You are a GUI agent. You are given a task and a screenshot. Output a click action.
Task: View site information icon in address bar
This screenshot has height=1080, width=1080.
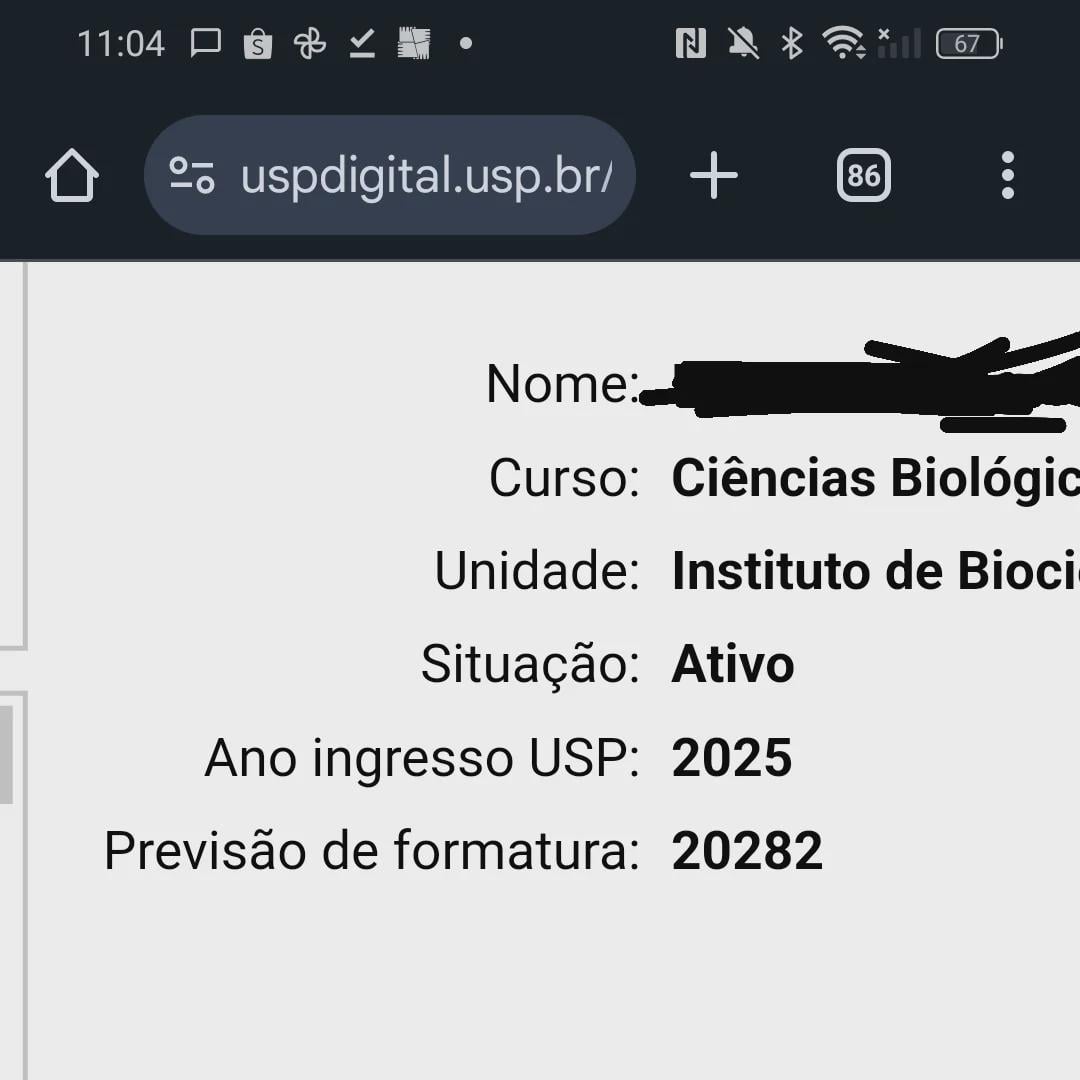(x=191, y=176)
